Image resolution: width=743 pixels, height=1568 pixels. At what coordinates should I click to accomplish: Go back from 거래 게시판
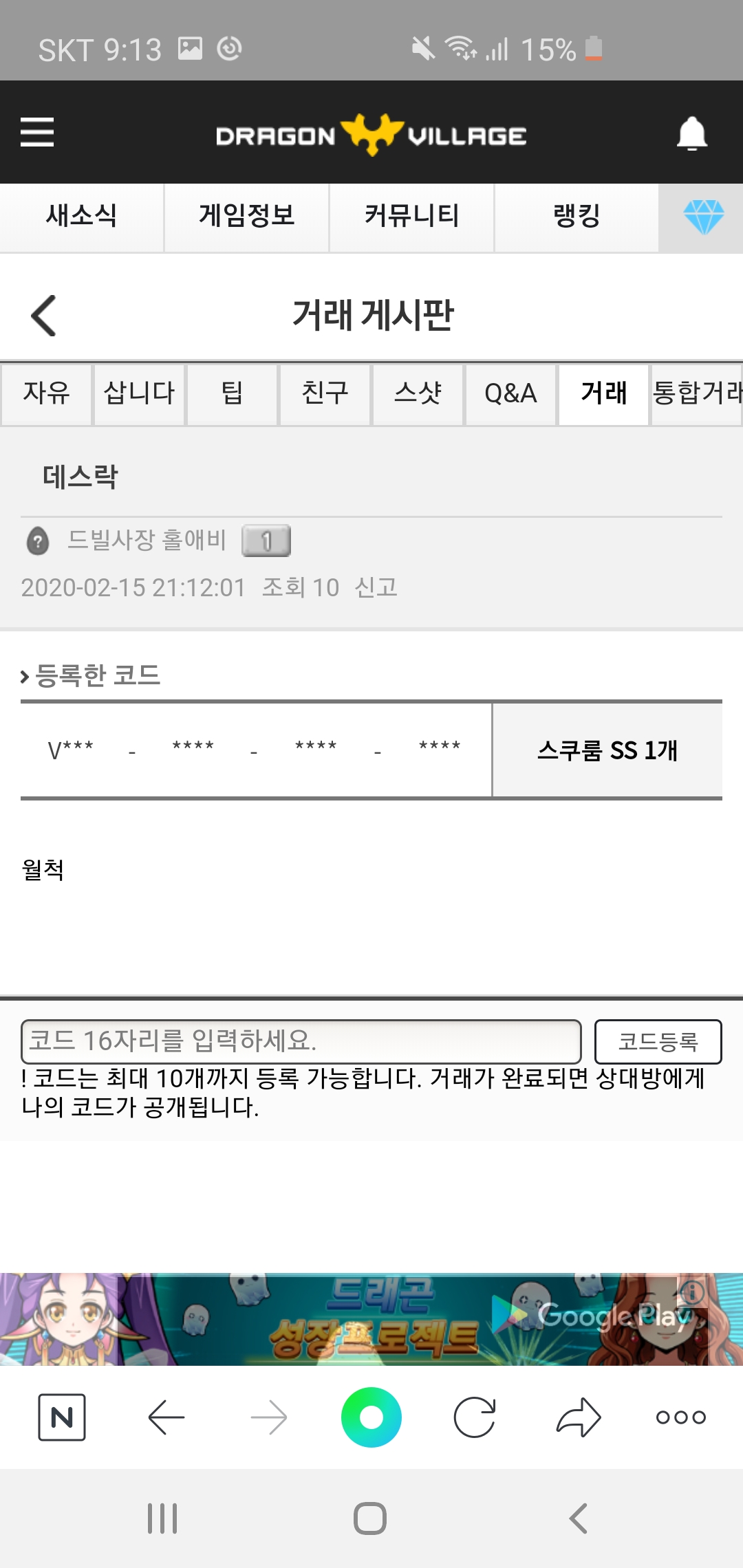[44, 316]
